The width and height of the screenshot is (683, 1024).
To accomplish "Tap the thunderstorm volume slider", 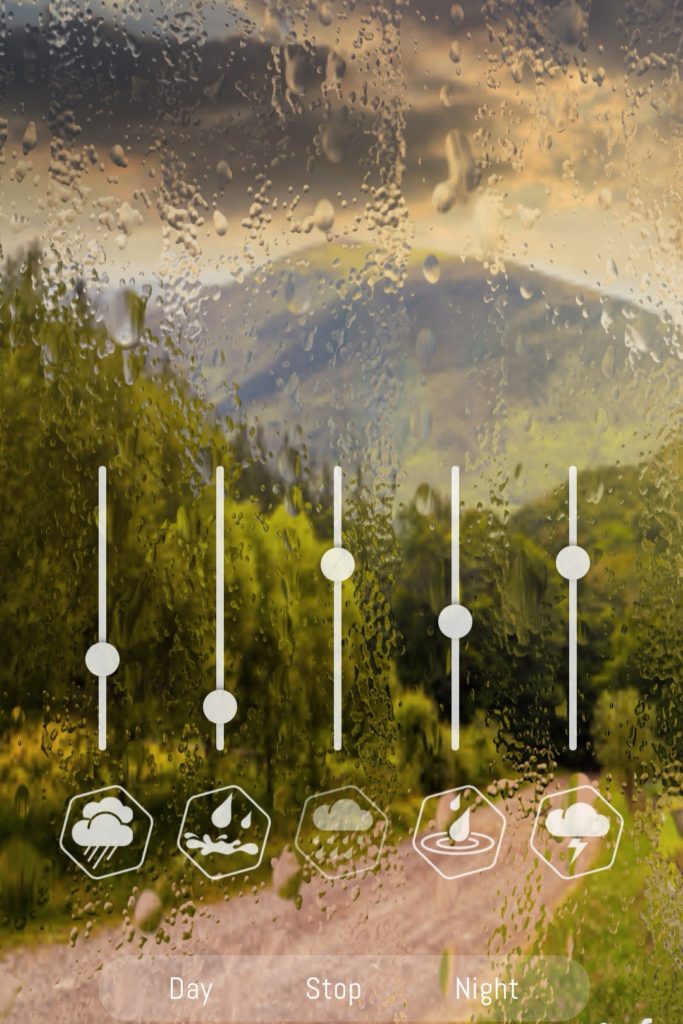I will tap(573, 562).
